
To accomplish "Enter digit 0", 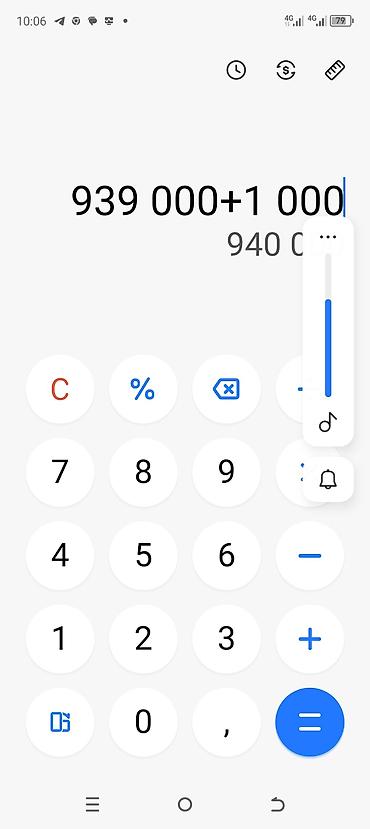I will coord(143,722).
